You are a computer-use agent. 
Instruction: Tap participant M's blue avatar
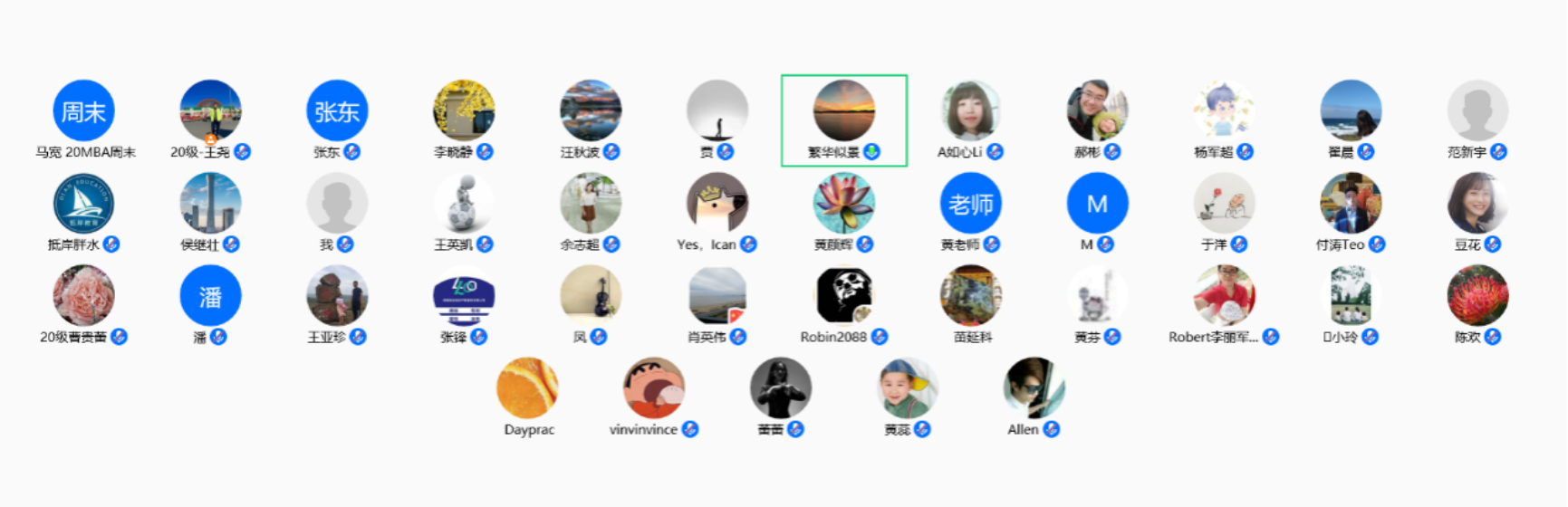point(1097,204)
